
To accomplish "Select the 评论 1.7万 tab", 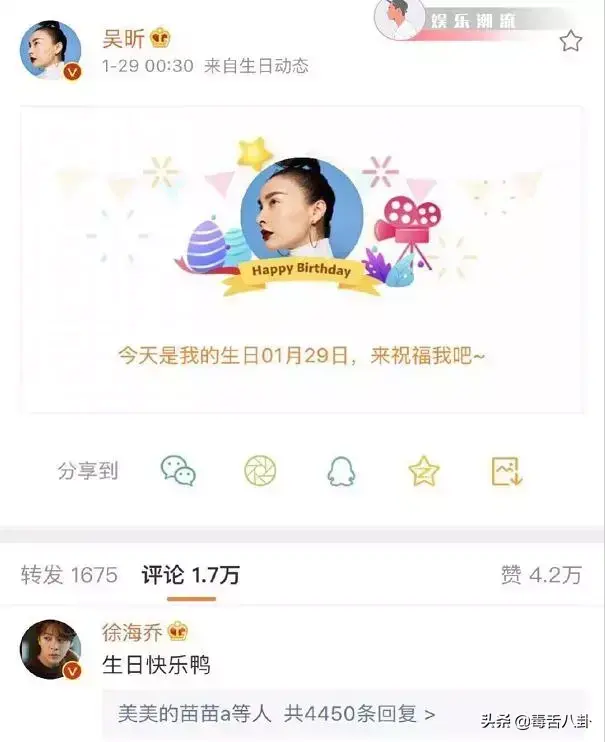I will click(190, 575).
